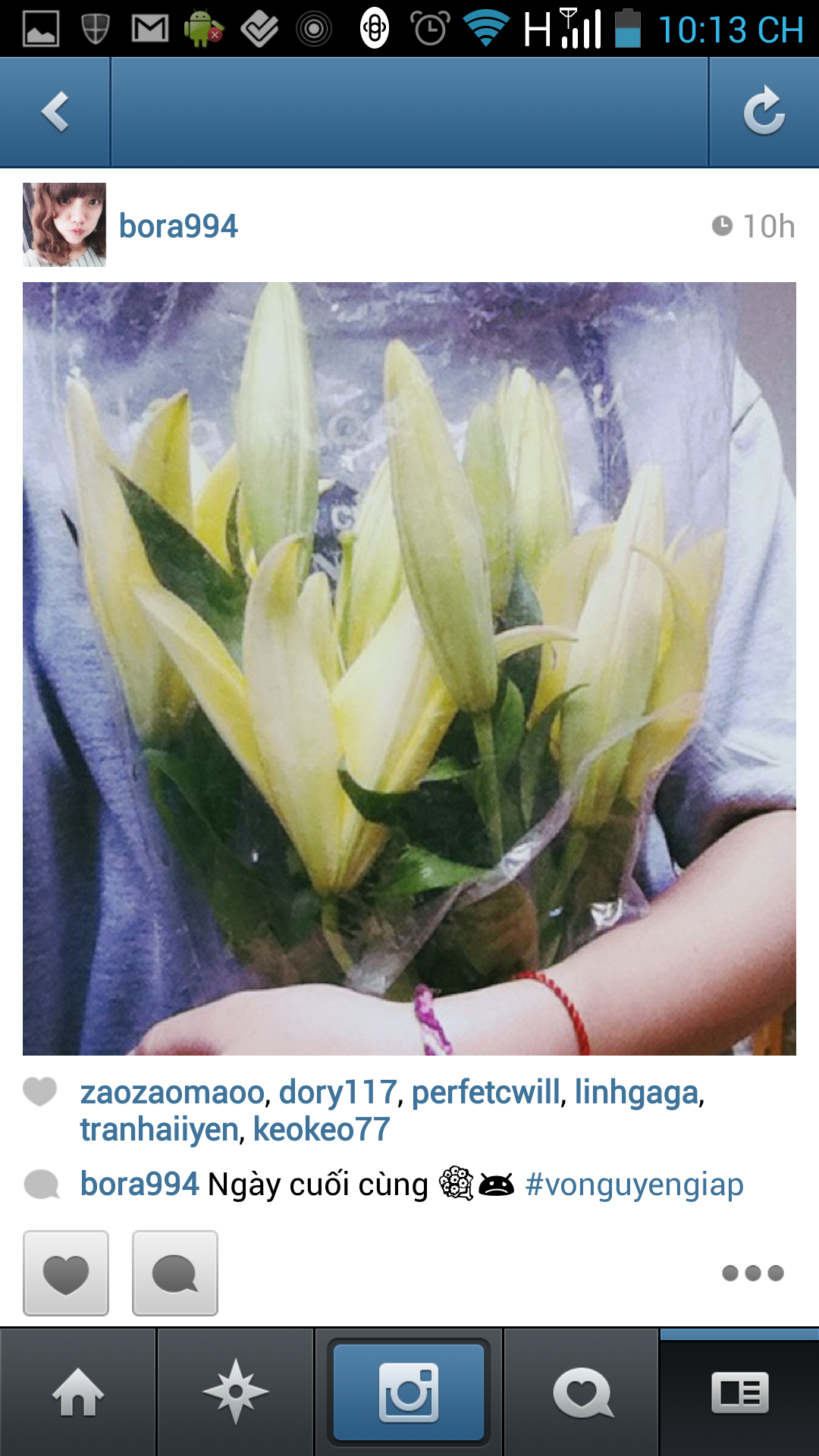
Task: View liker zaozaomaoo's profile
Action: pyautogui.click(x=172, y=1093)
